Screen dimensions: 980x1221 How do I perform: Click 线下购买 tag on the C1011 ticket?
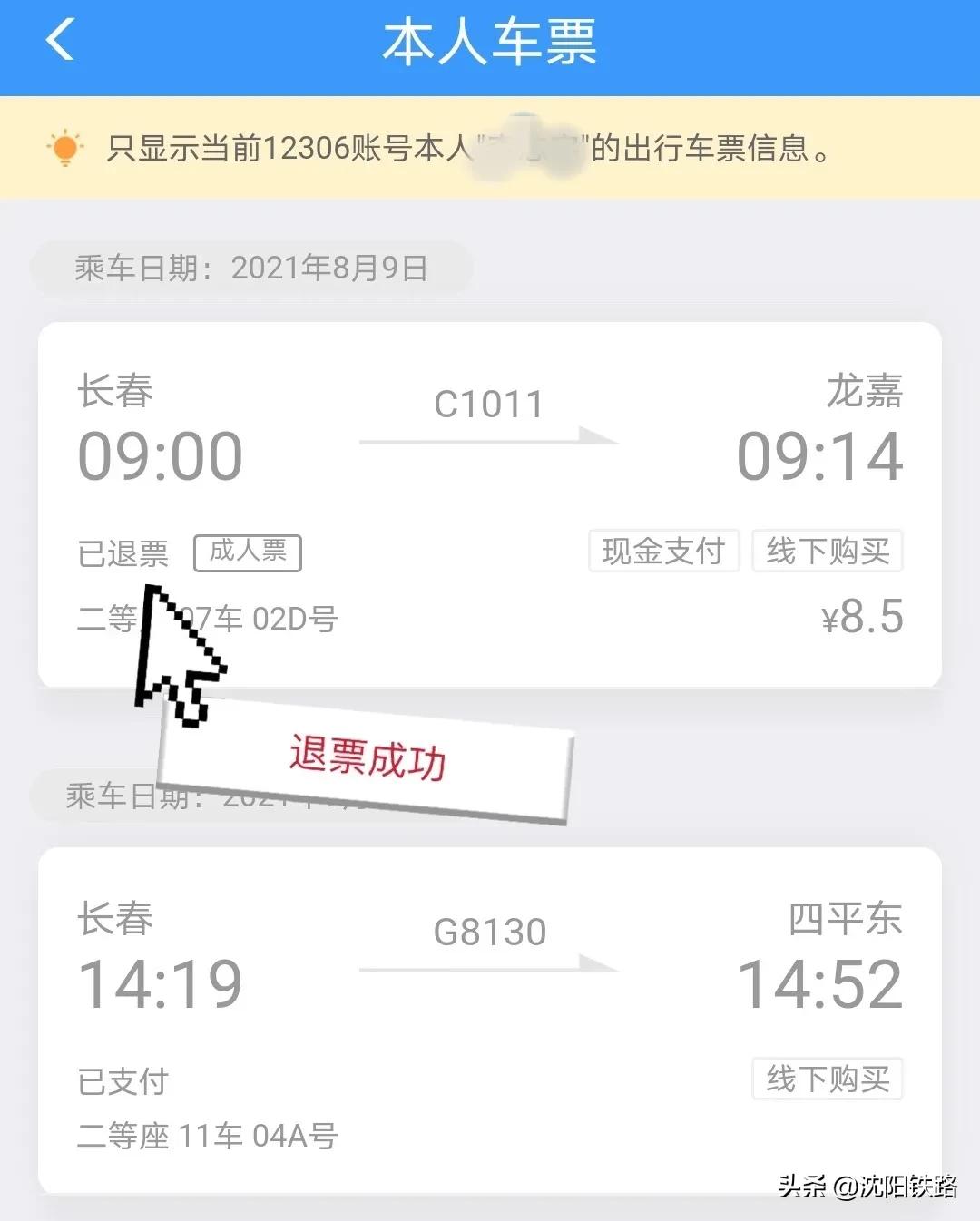click(x=827, y=551)
